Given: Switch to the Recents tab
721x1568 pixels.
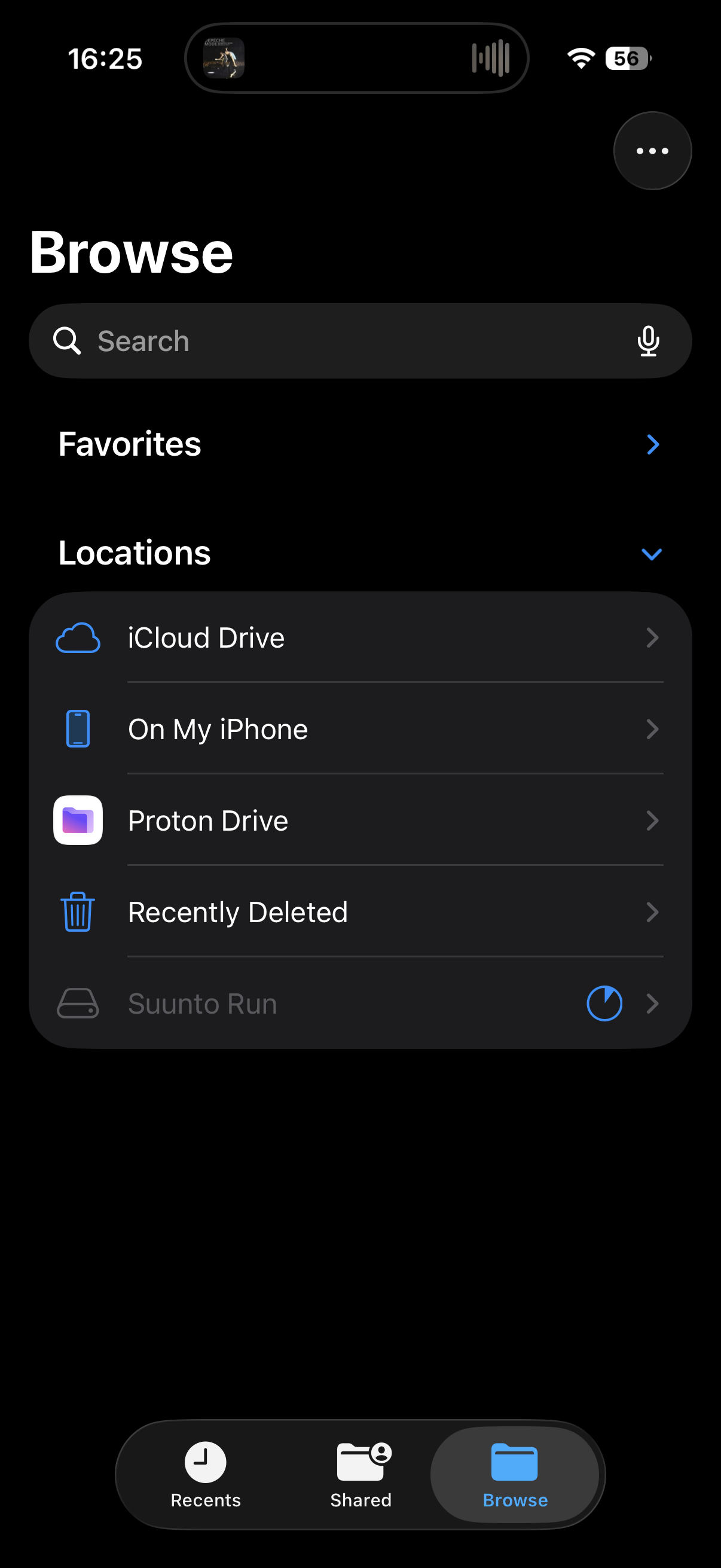Looking at the screenshot, I should click(206, 1474).
